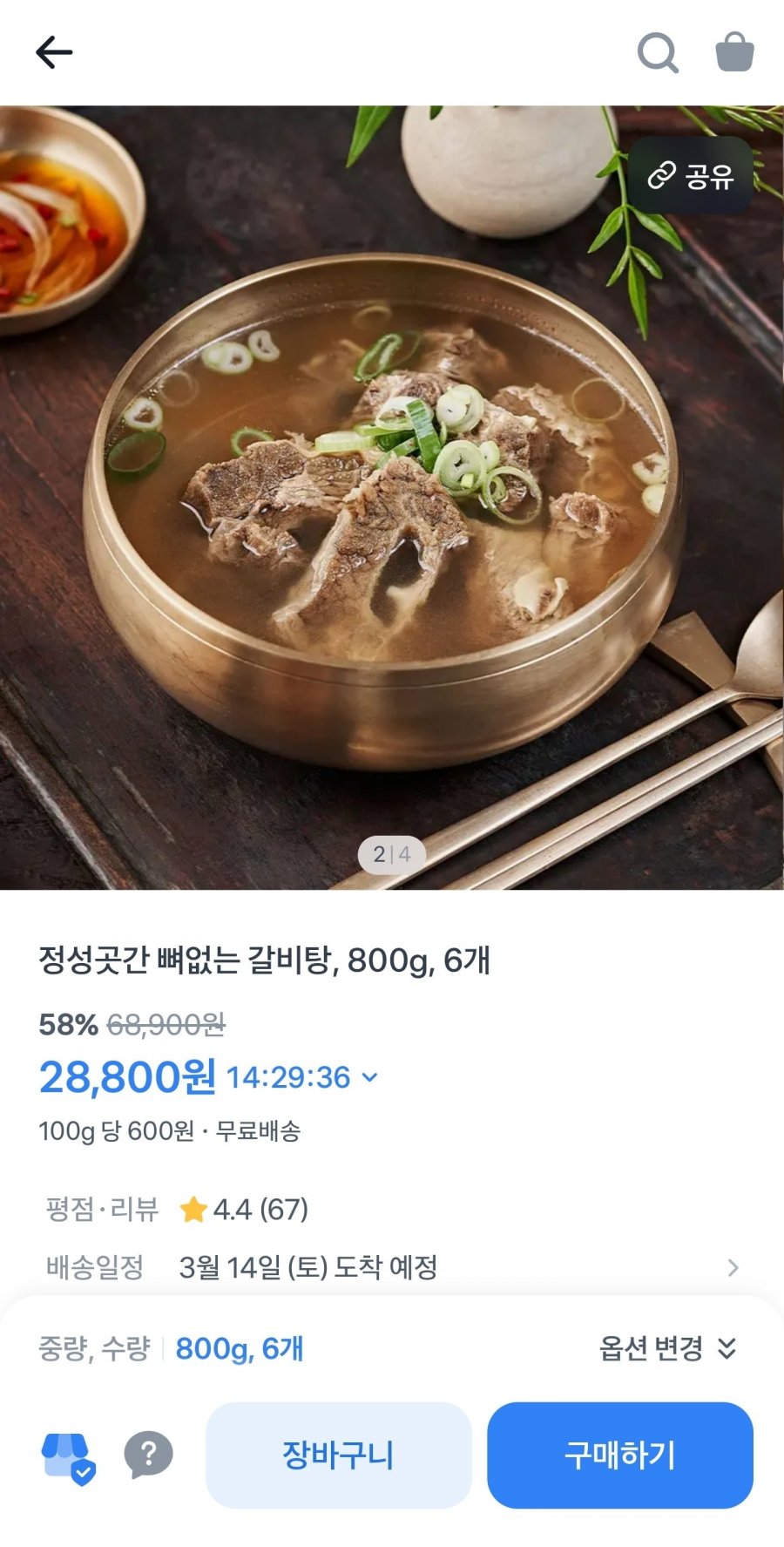Open the shopping bag cart icon
784x1547 pixels.
(736, 52)
